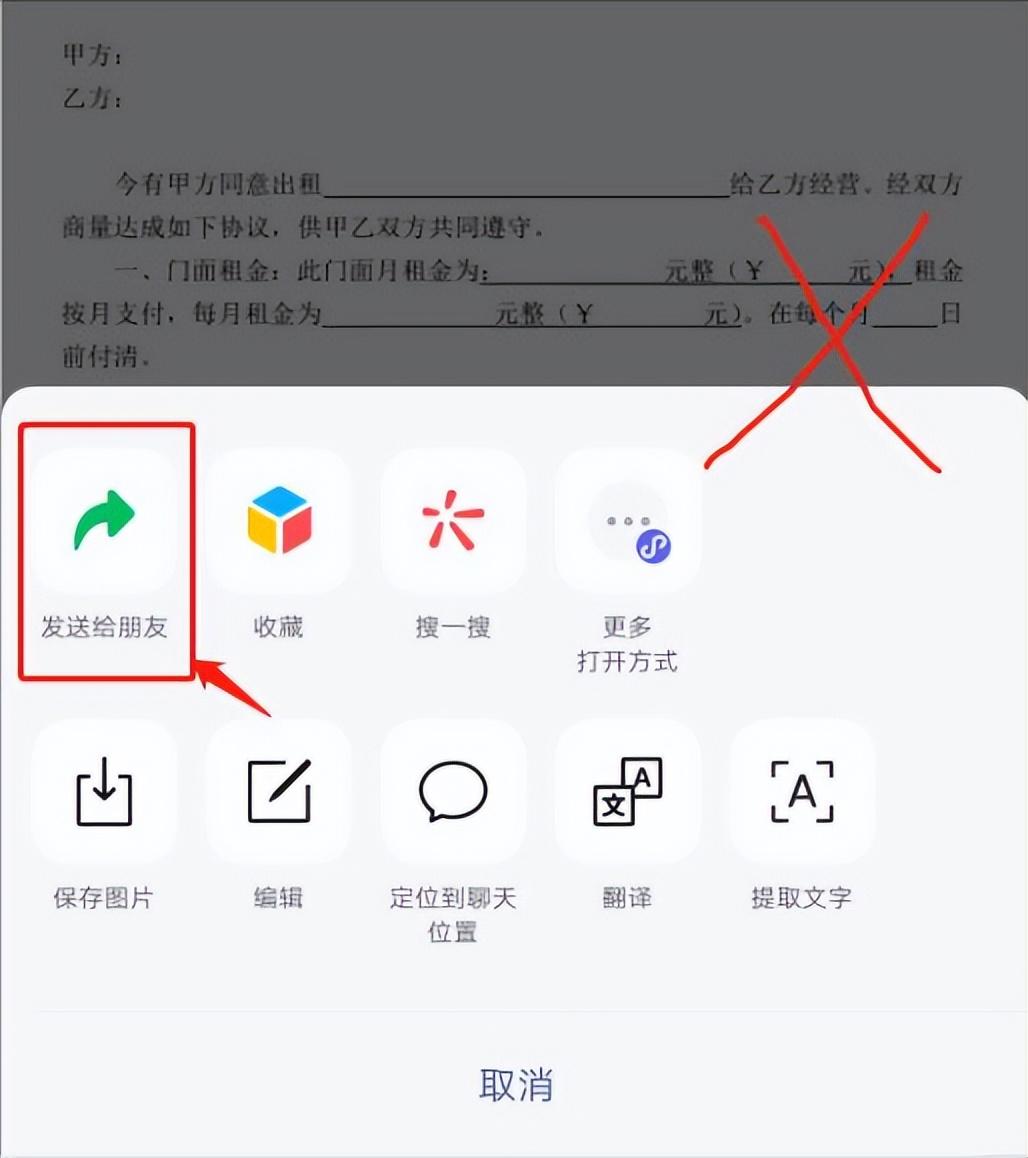Open 搜一搜 search for this image
The height and width of the screenshot is (1158, 1028).
click(x=453, y=522)
